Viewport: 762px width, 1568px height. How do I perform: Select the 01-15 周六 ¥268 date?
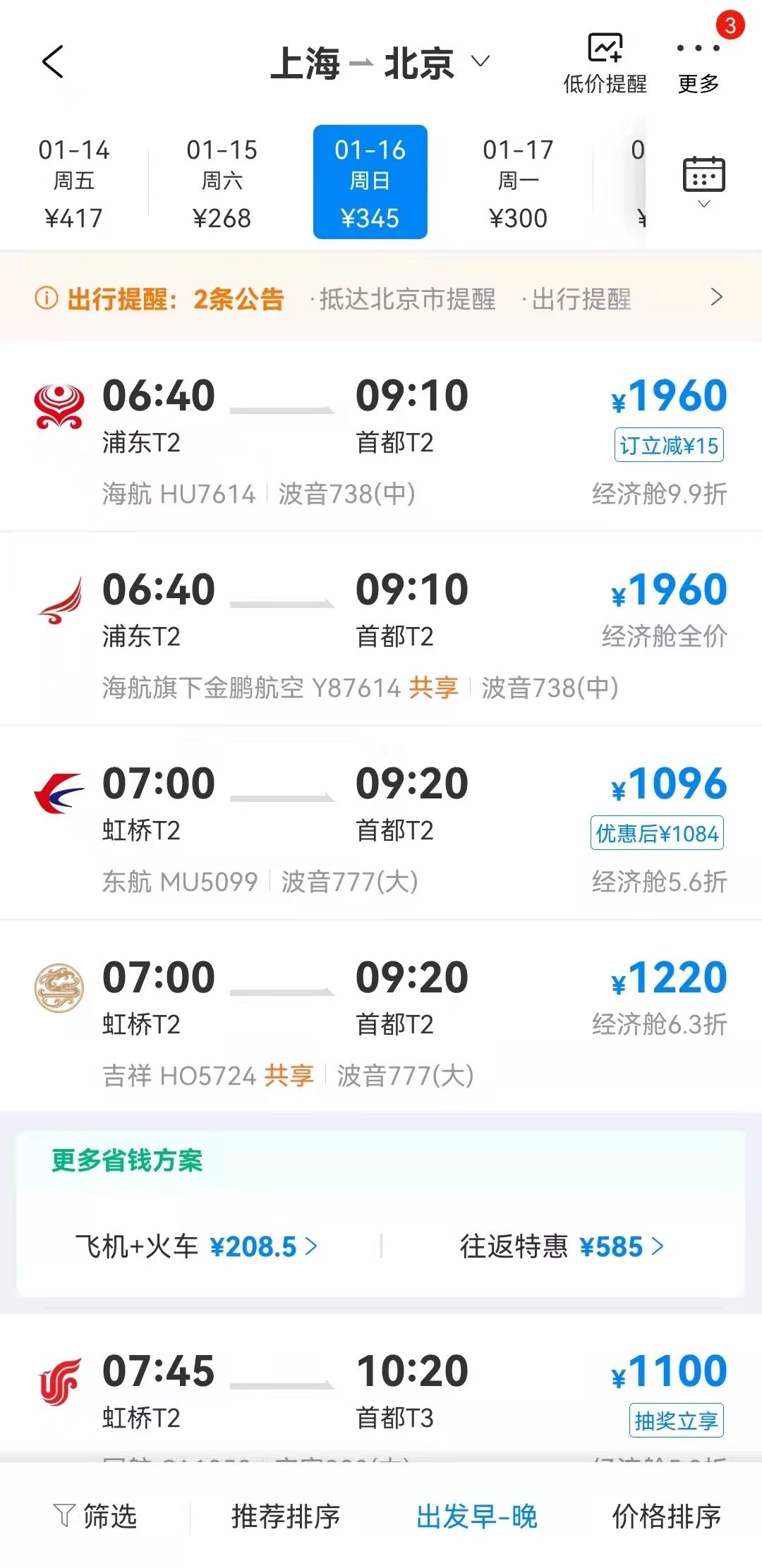(x=222, y=183)
